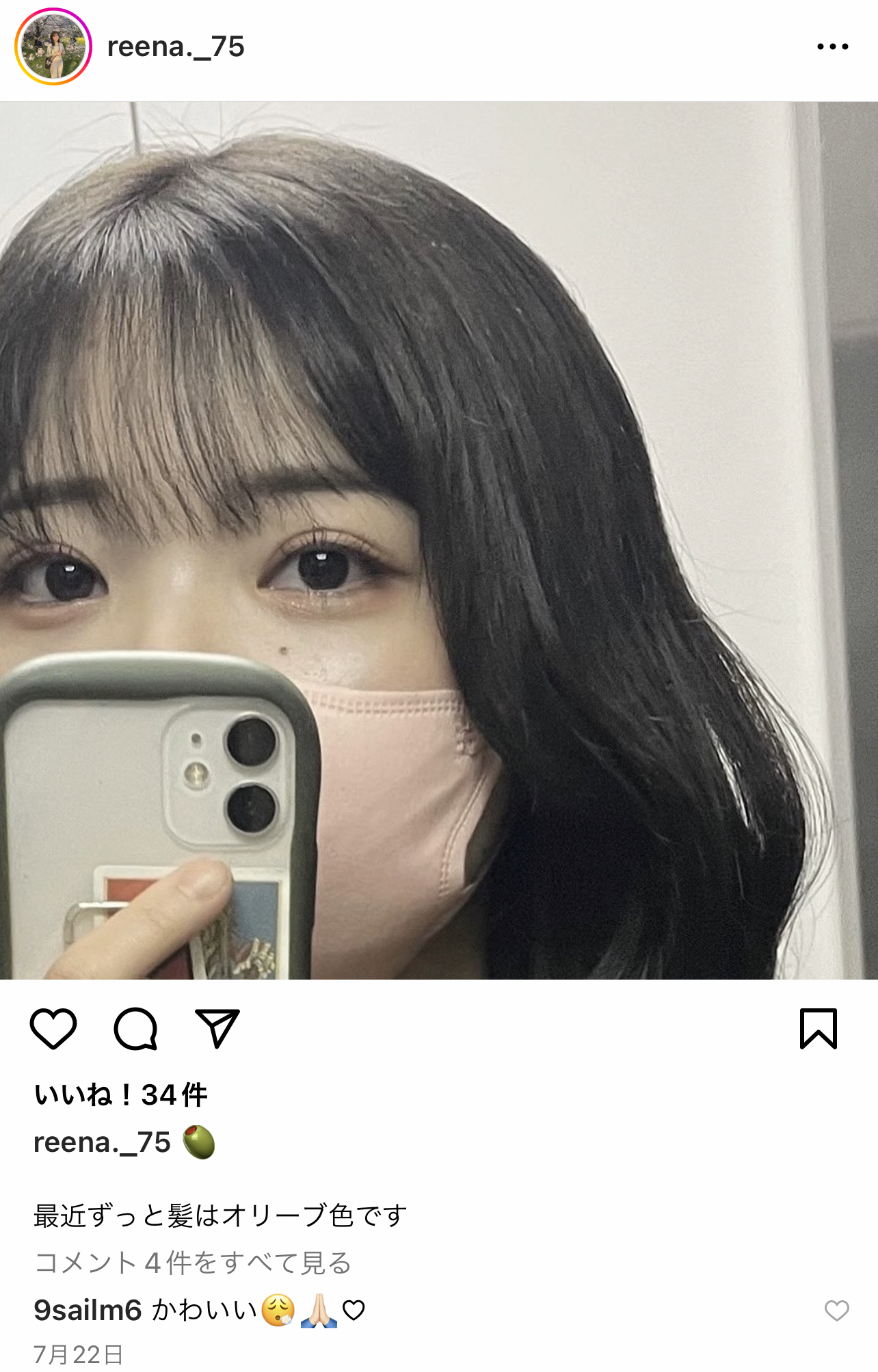
Task: Like the comment by 9sailm6
Action: [836, 1310]
